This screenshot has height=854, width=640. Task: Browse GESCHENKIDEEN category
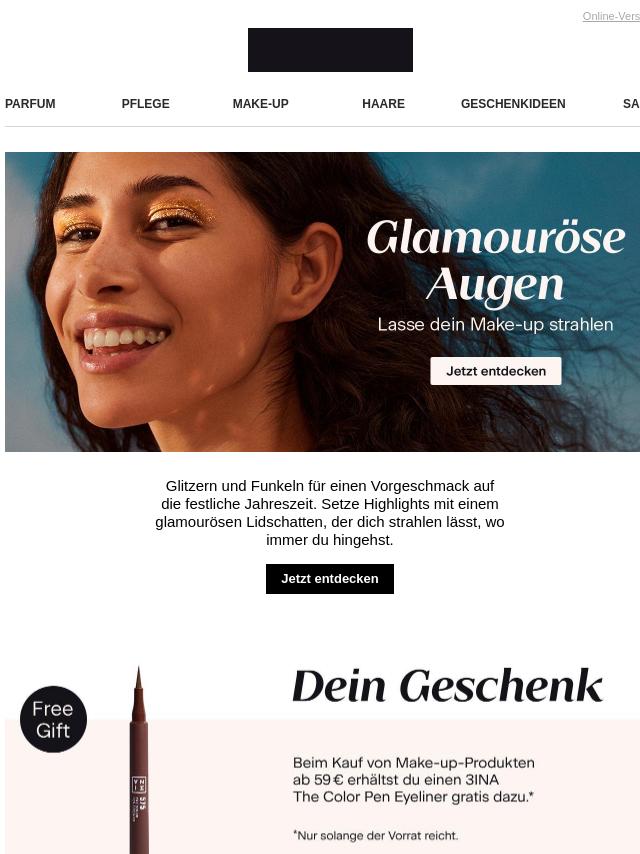[513, 104]
